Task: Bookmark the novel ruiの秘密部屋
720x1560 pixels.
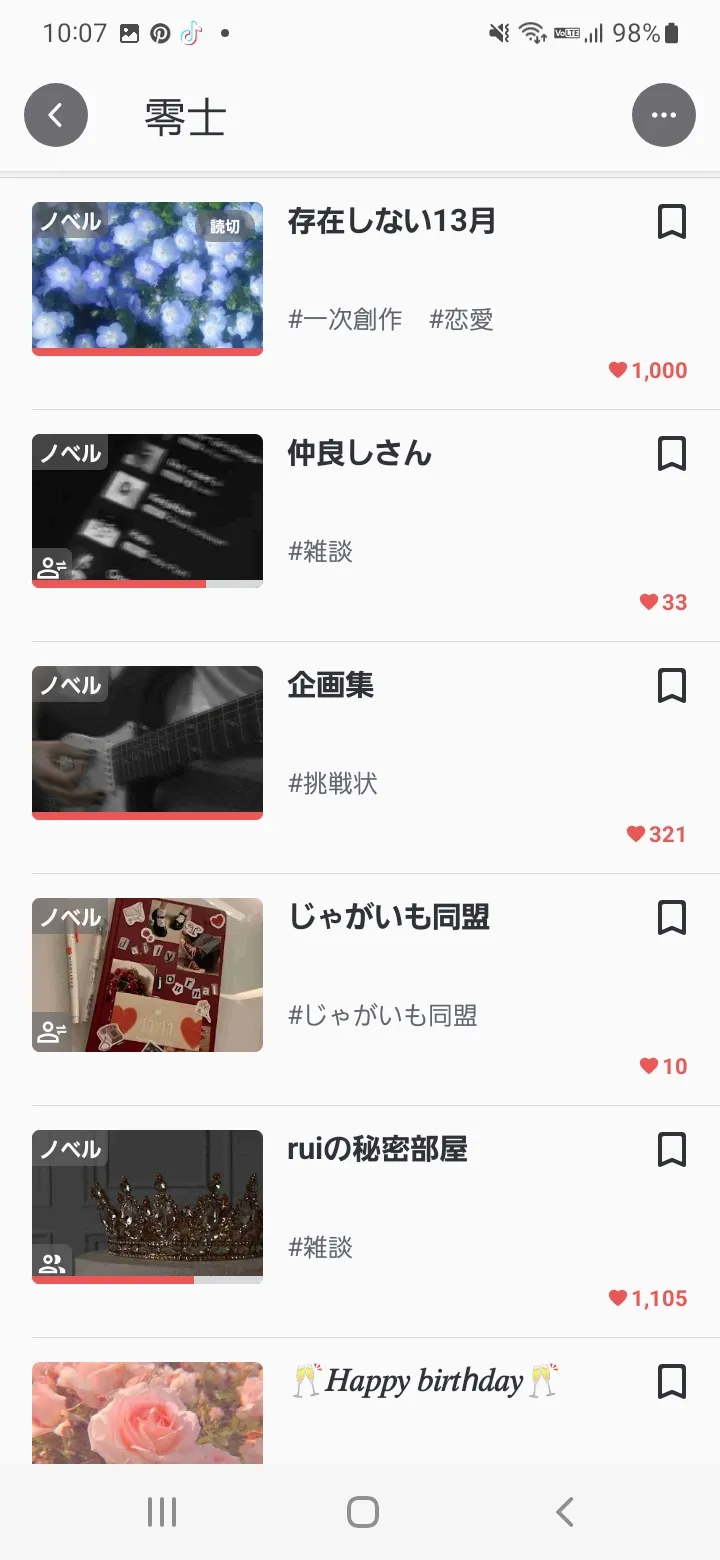Action: click(x=672, y=1150)
